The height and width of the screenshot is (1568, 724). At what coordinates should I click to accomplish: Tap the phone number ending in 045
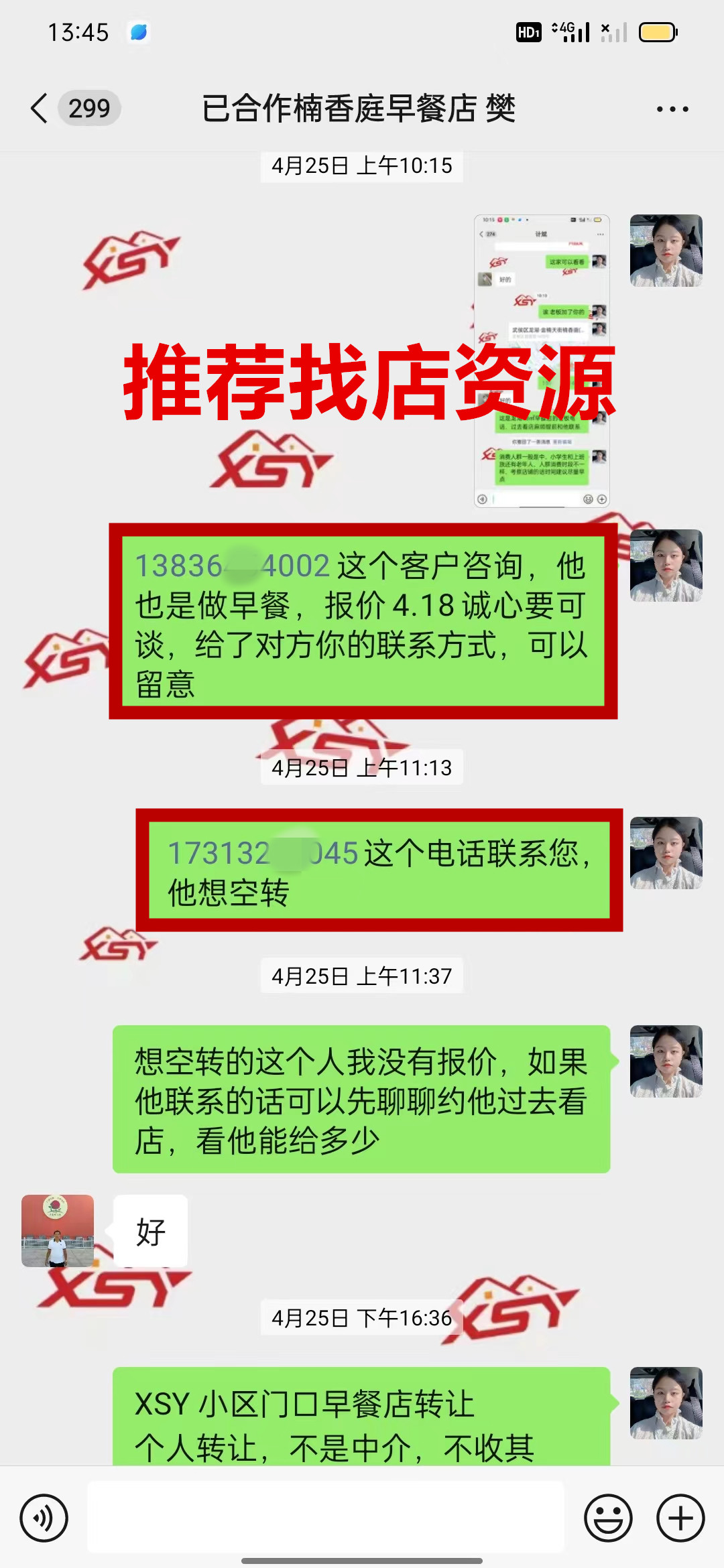[263, 854]
